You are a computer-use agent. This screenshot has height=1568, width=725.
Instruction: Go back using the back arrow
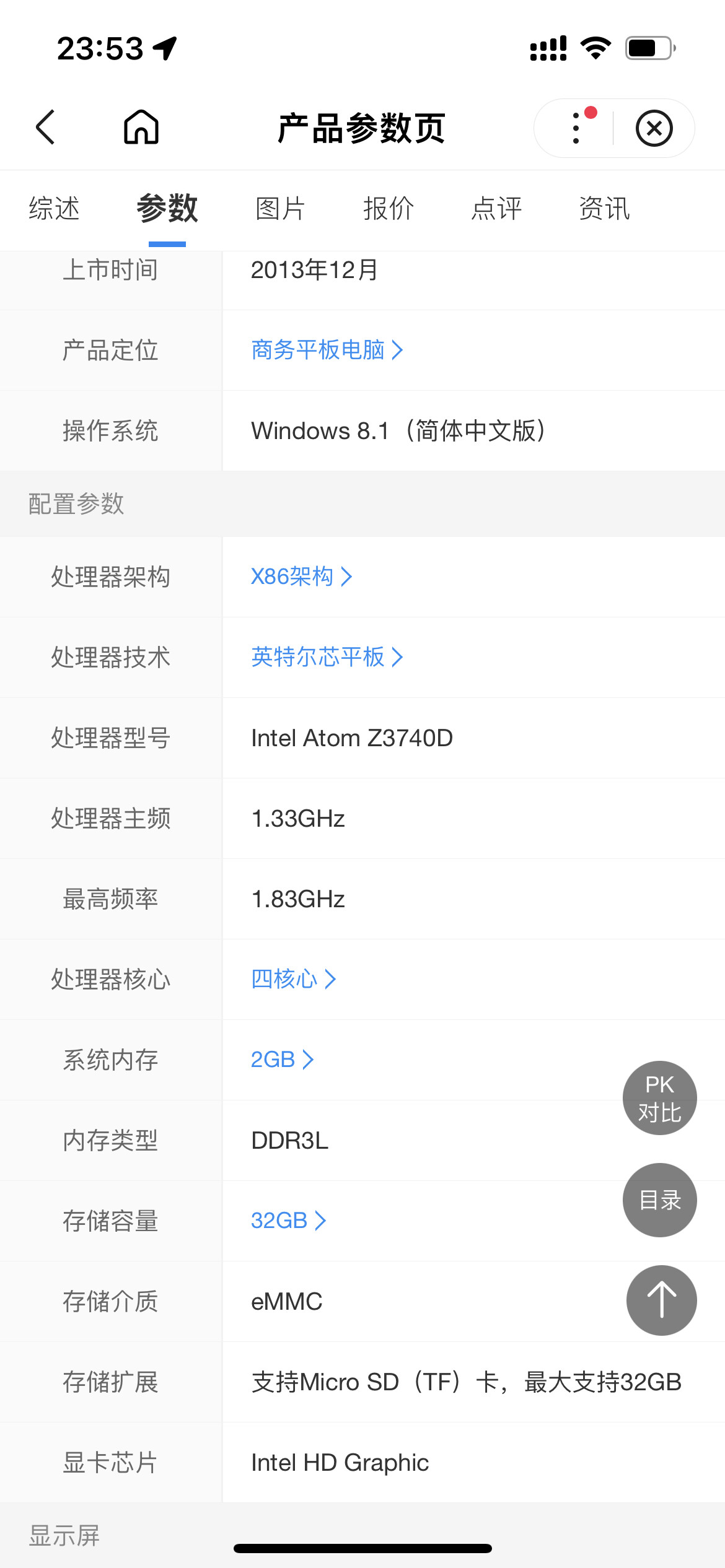(x=45, y=128)
